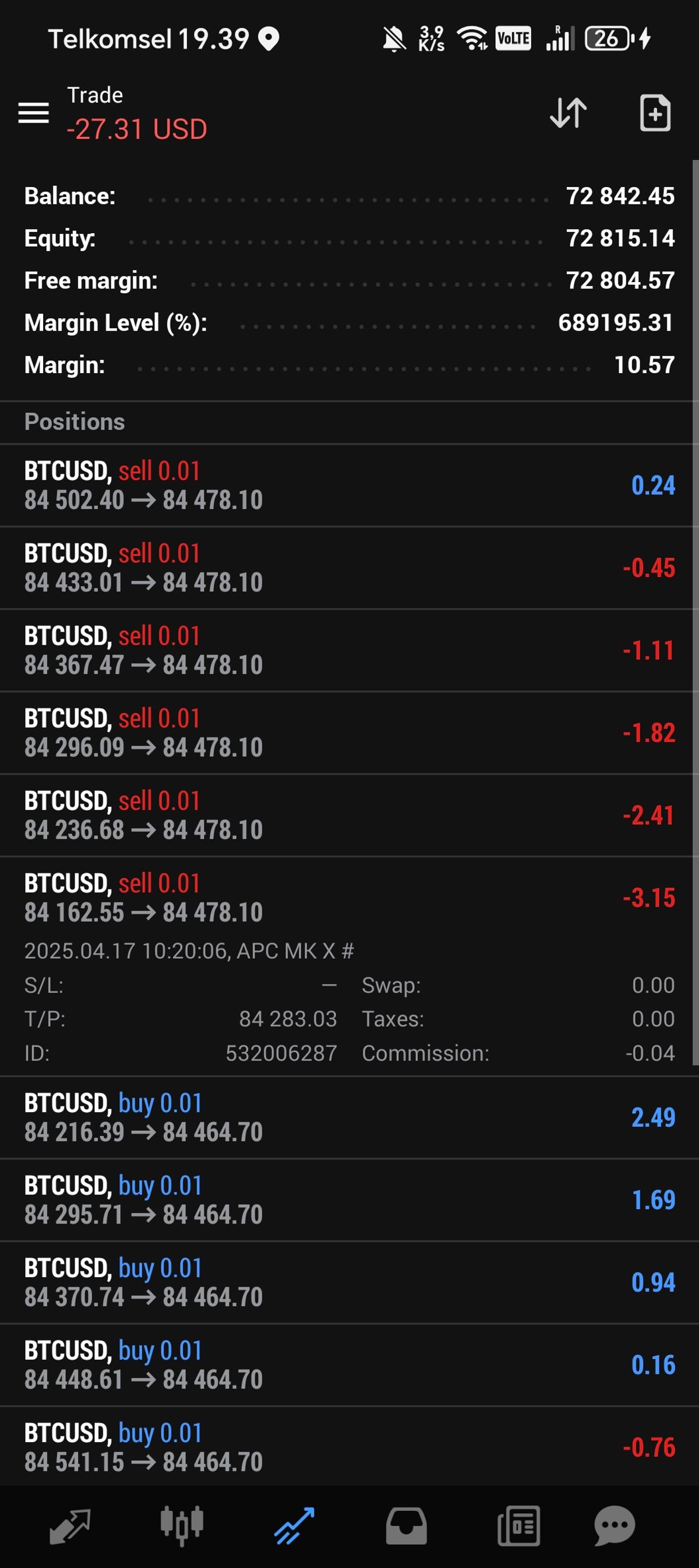Image resolution: width=699 pixels, height=1568 pixels.
Task: Open the Messages chat tab
Action: point(615,1527)
